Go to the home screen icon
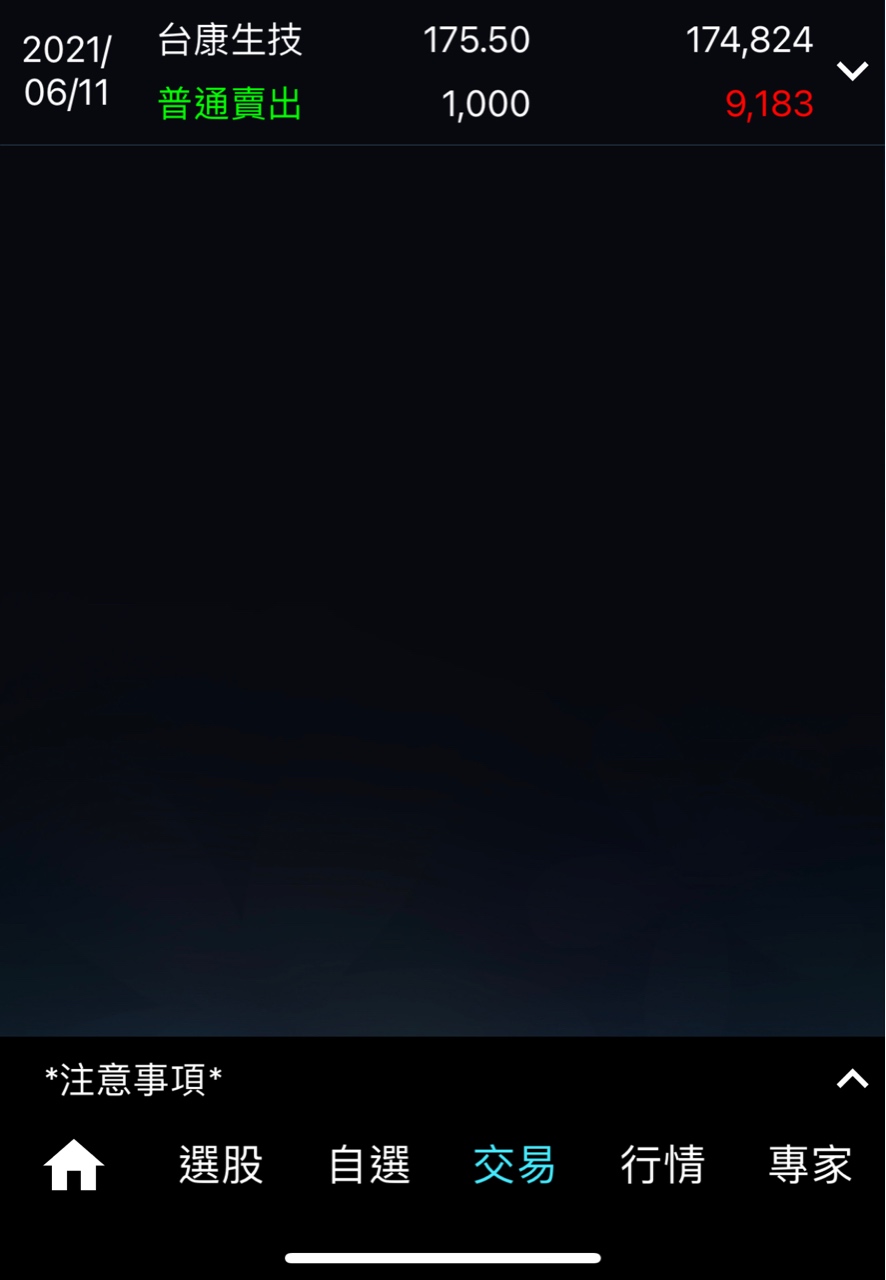Viewport: 886px width, 1280px height. 74,1166
